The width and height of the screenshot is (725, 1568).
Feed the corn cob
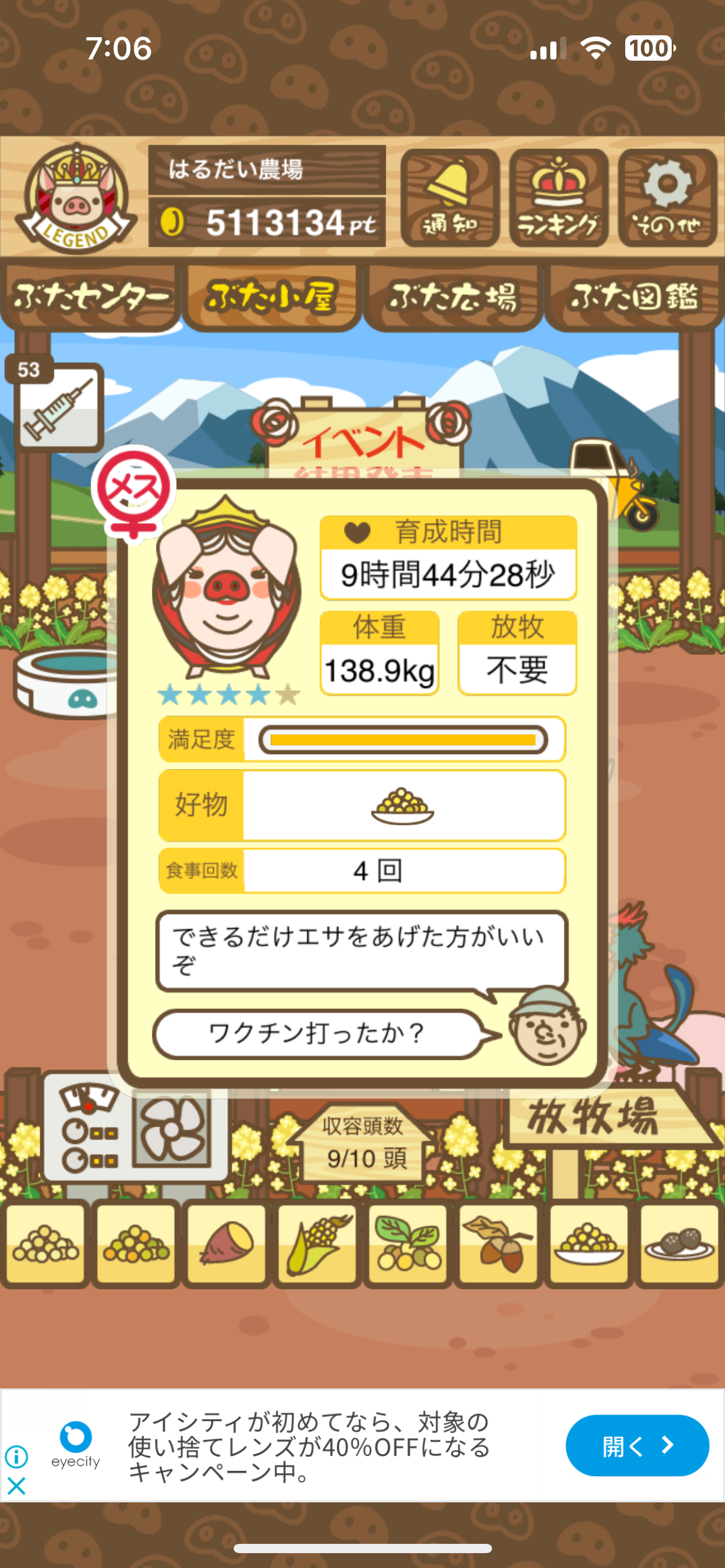pos(317,1244)
